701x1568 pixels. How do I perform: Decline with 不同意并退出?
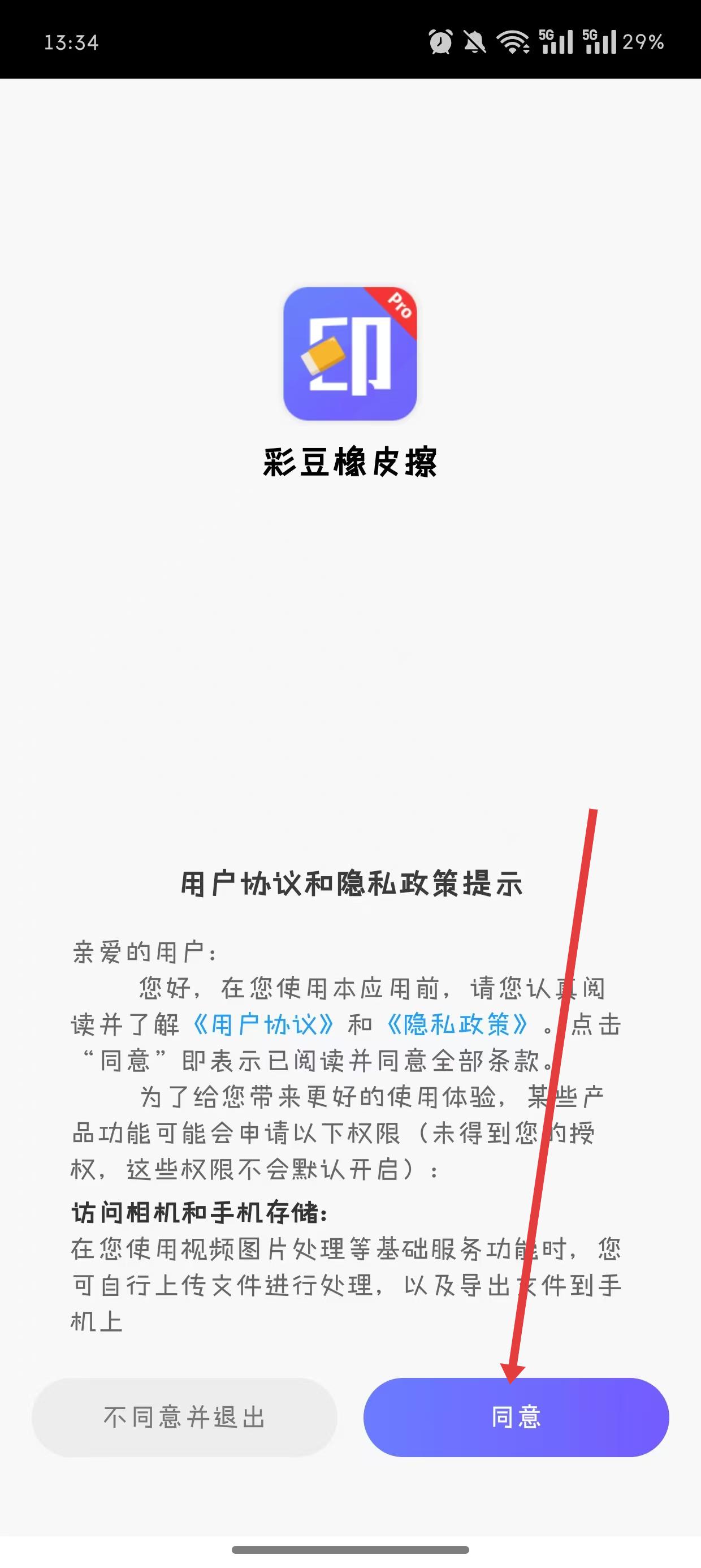pos(184,1417)
